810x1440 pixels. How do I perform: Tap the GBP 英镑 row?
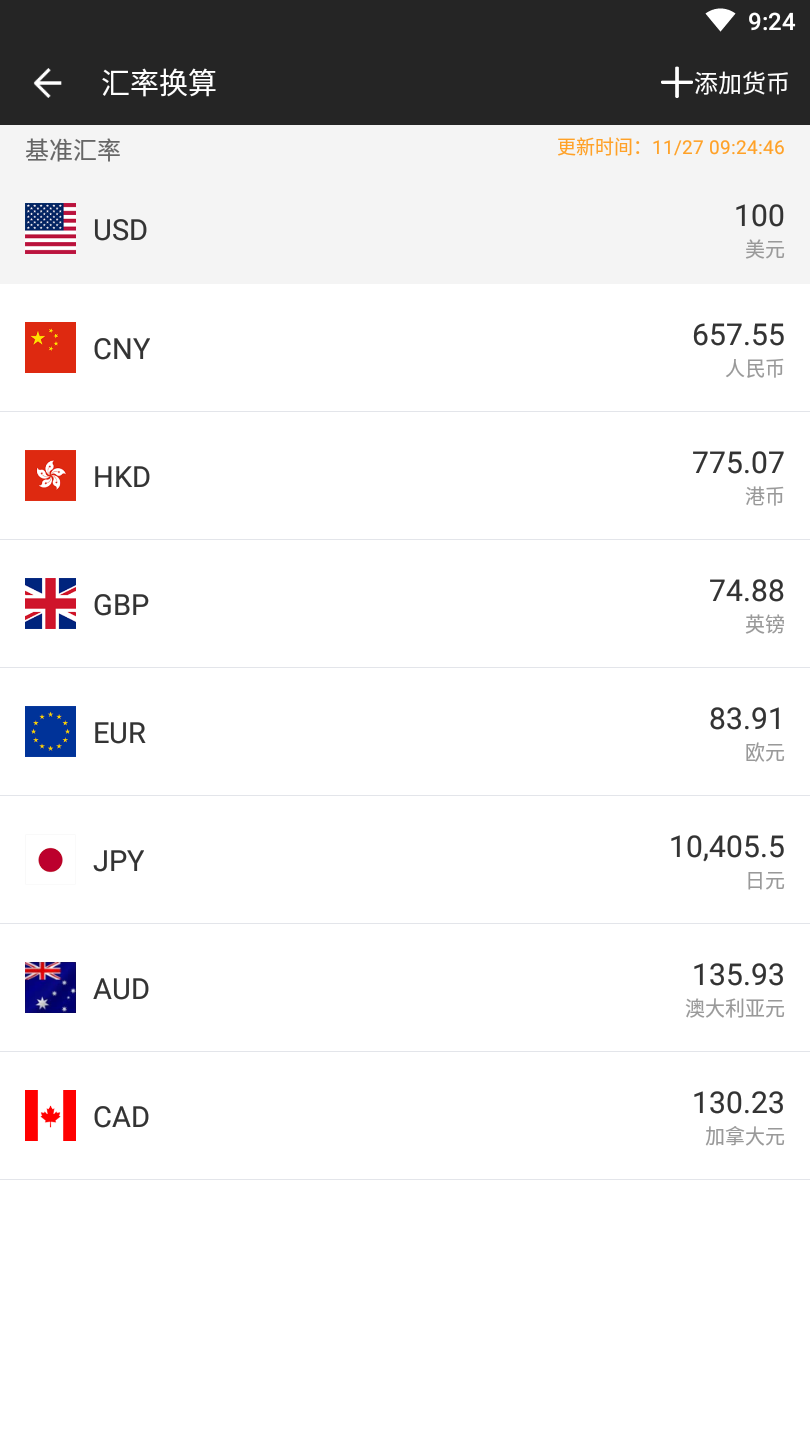click(405, 604)
